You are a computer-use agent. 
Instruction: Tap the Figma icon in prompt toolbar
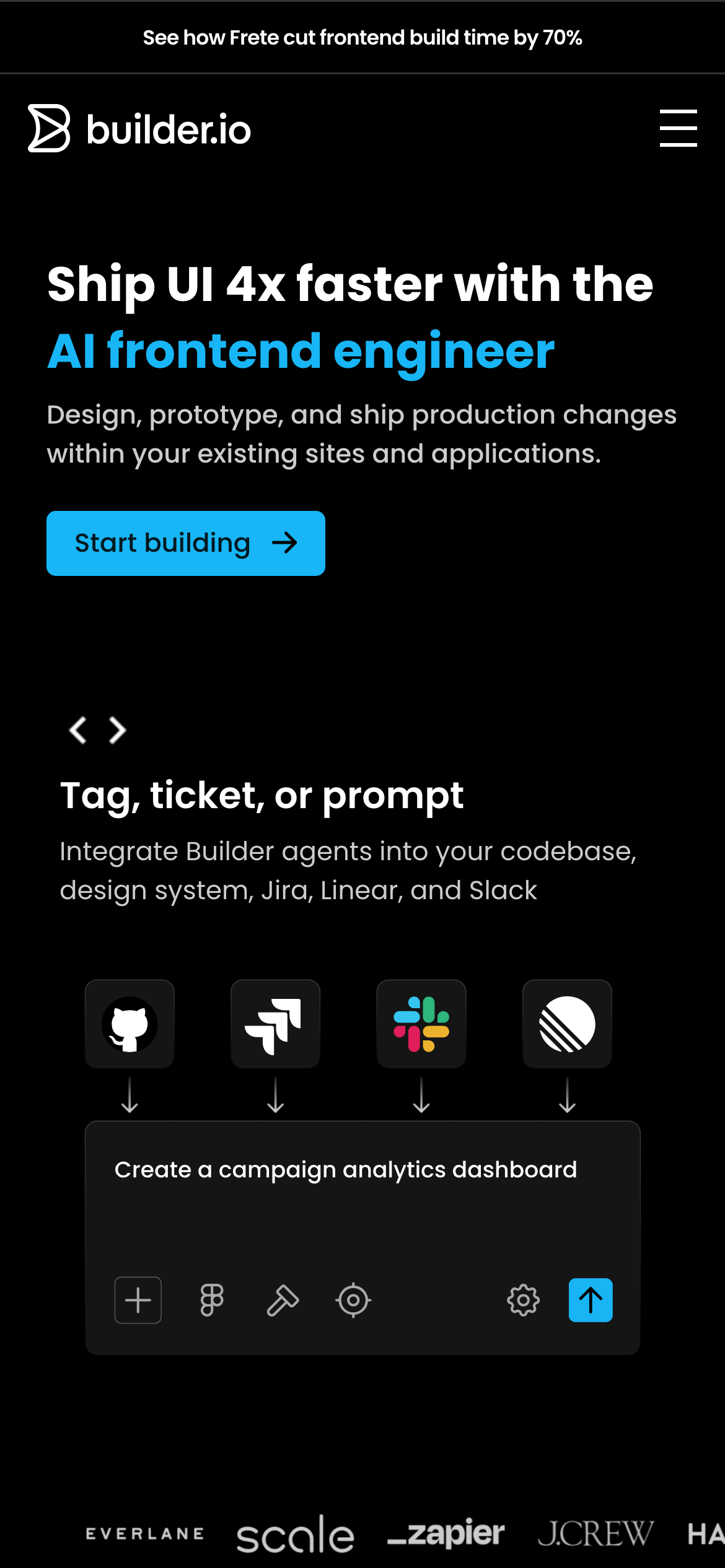[211, 1300]
